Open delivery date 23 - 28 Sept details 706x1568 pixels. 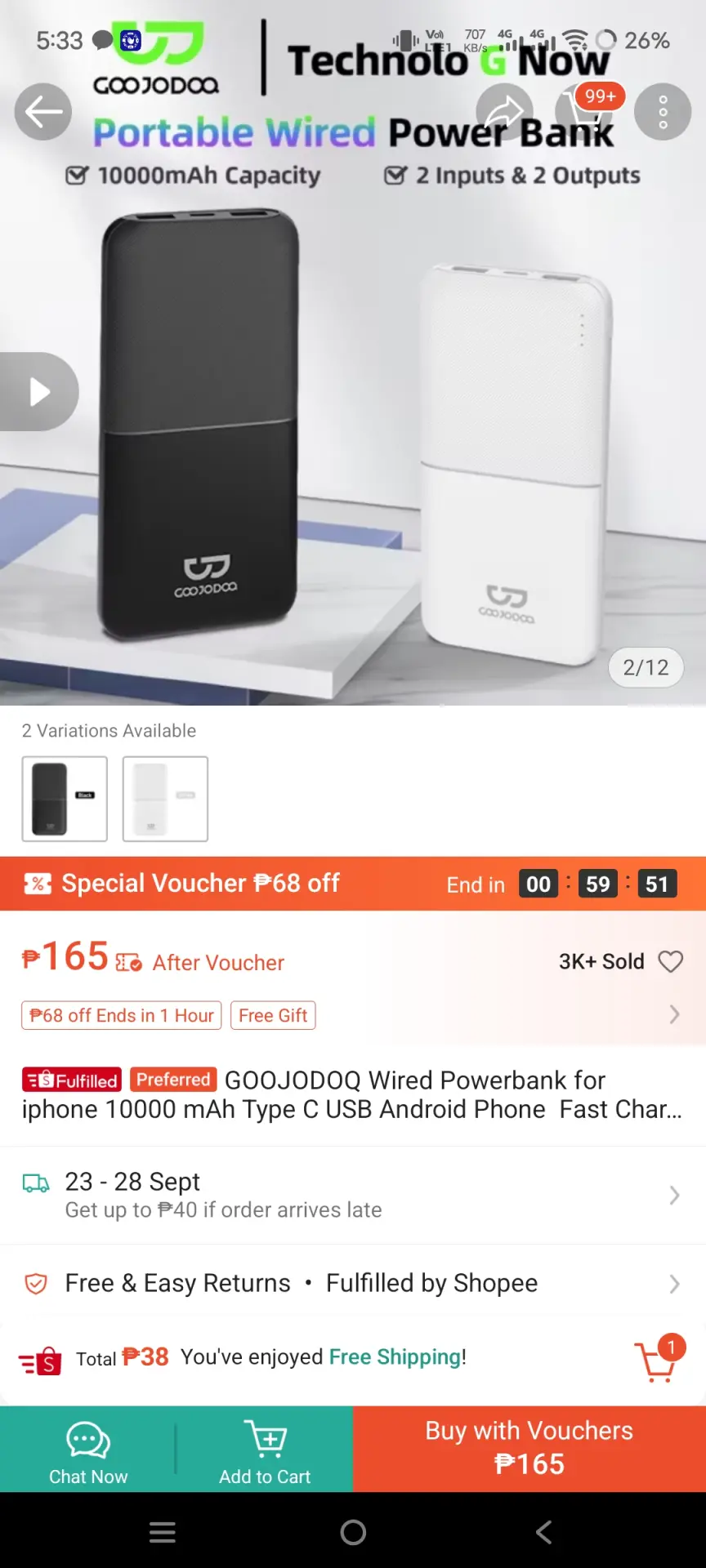click(353, 1196)
